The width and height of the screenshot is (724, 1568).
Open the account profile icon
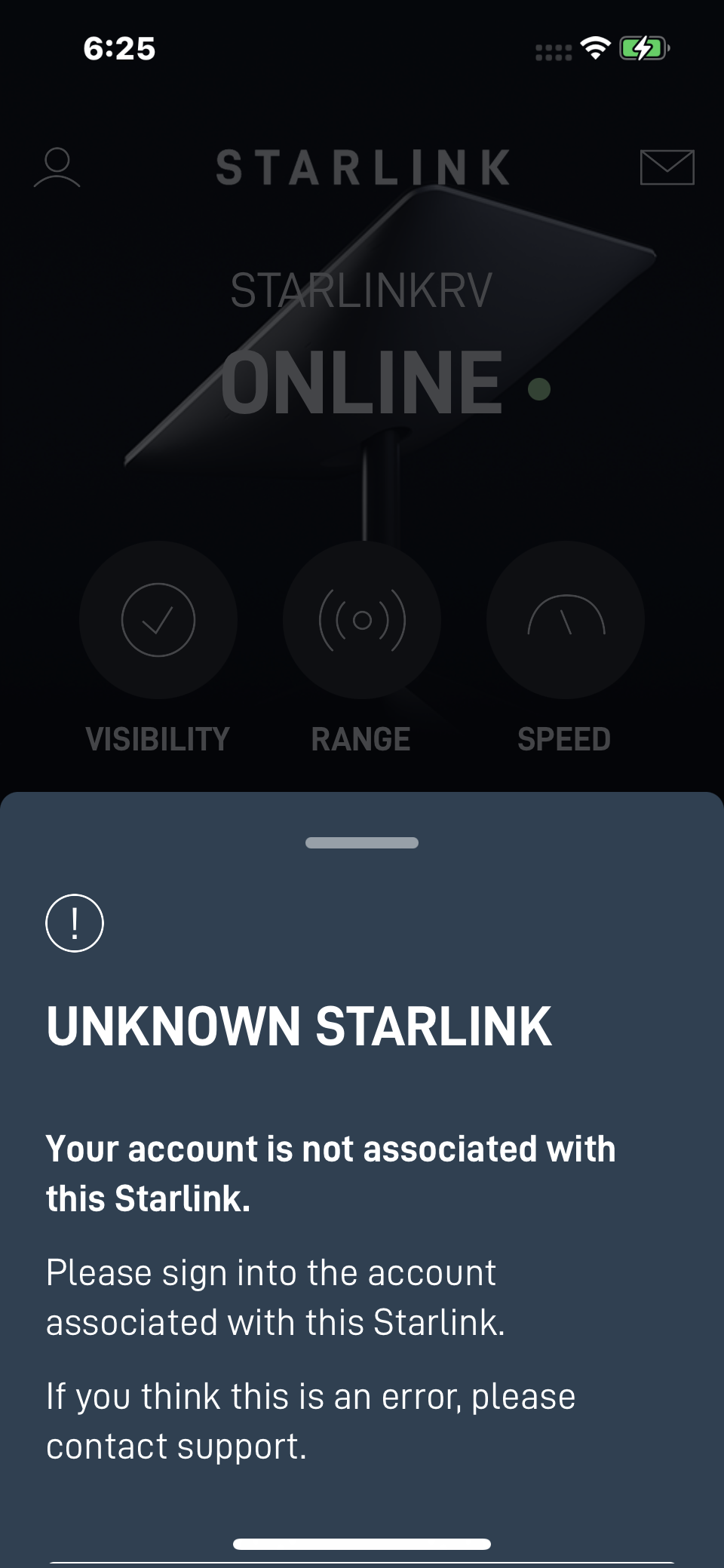coord(57,167)
